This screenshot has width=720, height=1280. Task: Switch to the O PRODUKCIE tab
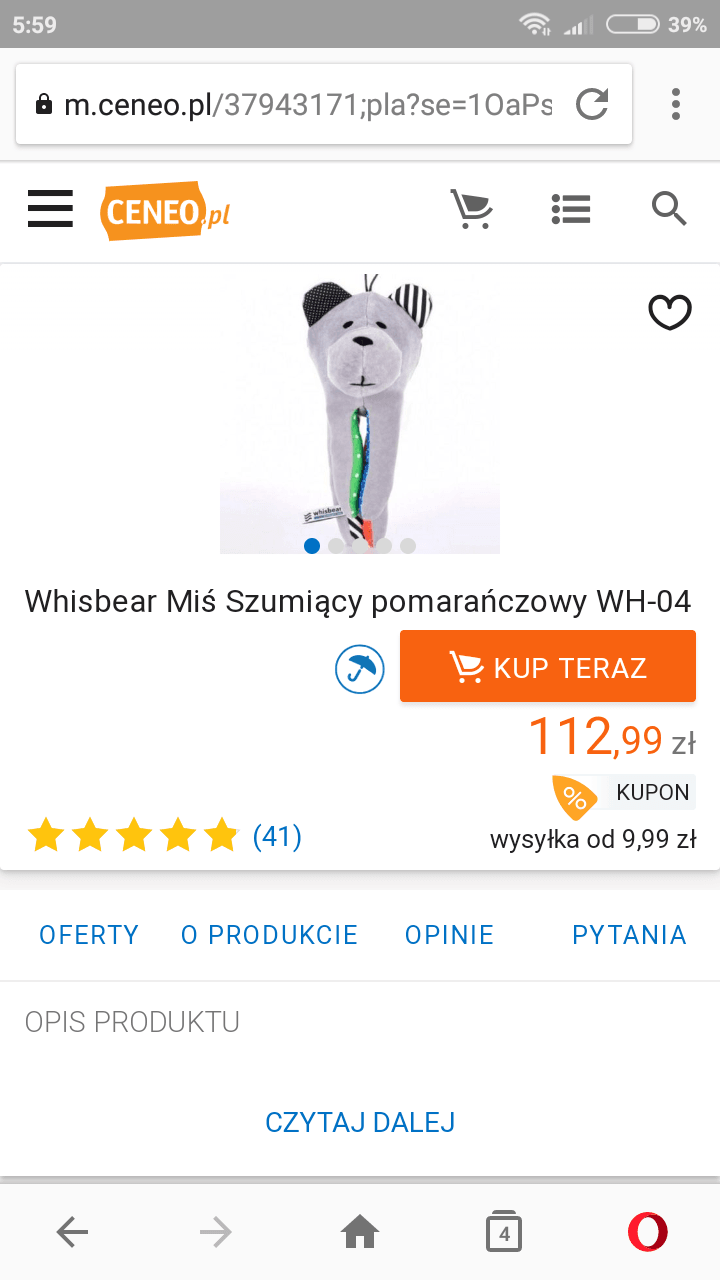pos(269,935)
